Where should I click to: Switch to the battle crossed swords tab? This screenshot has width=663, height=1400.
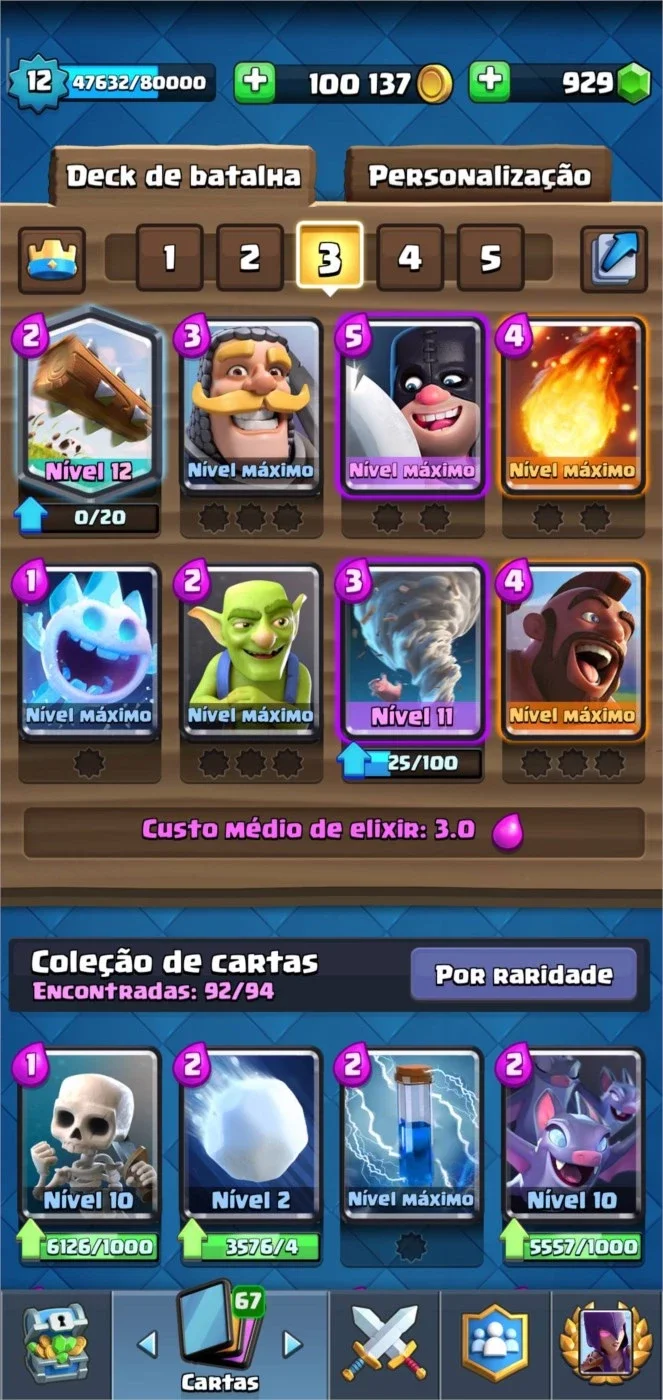click(x=385, y=1345)
